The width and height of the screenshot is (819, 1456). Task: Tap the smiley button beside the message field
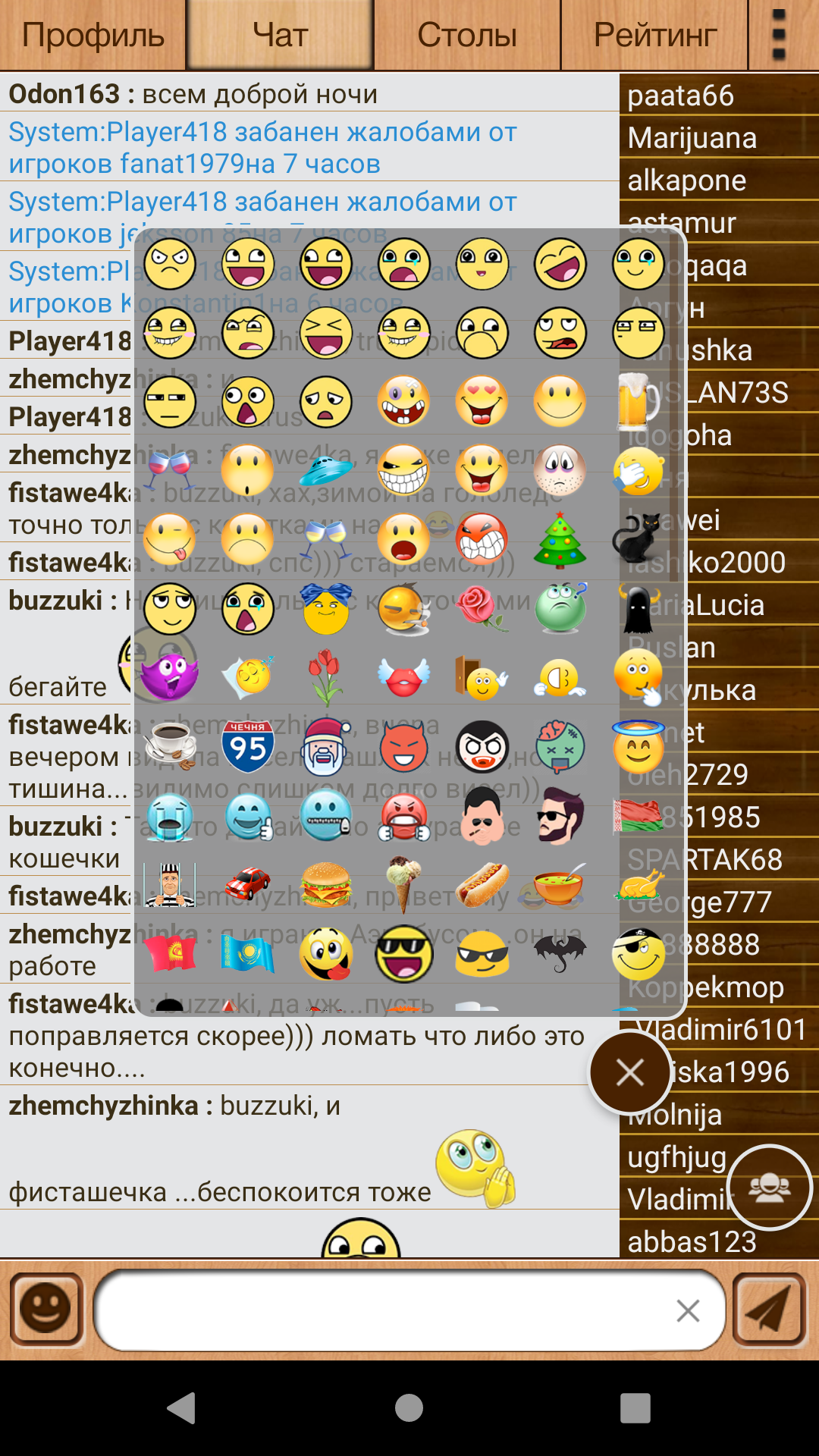(x=46, y=1309)
